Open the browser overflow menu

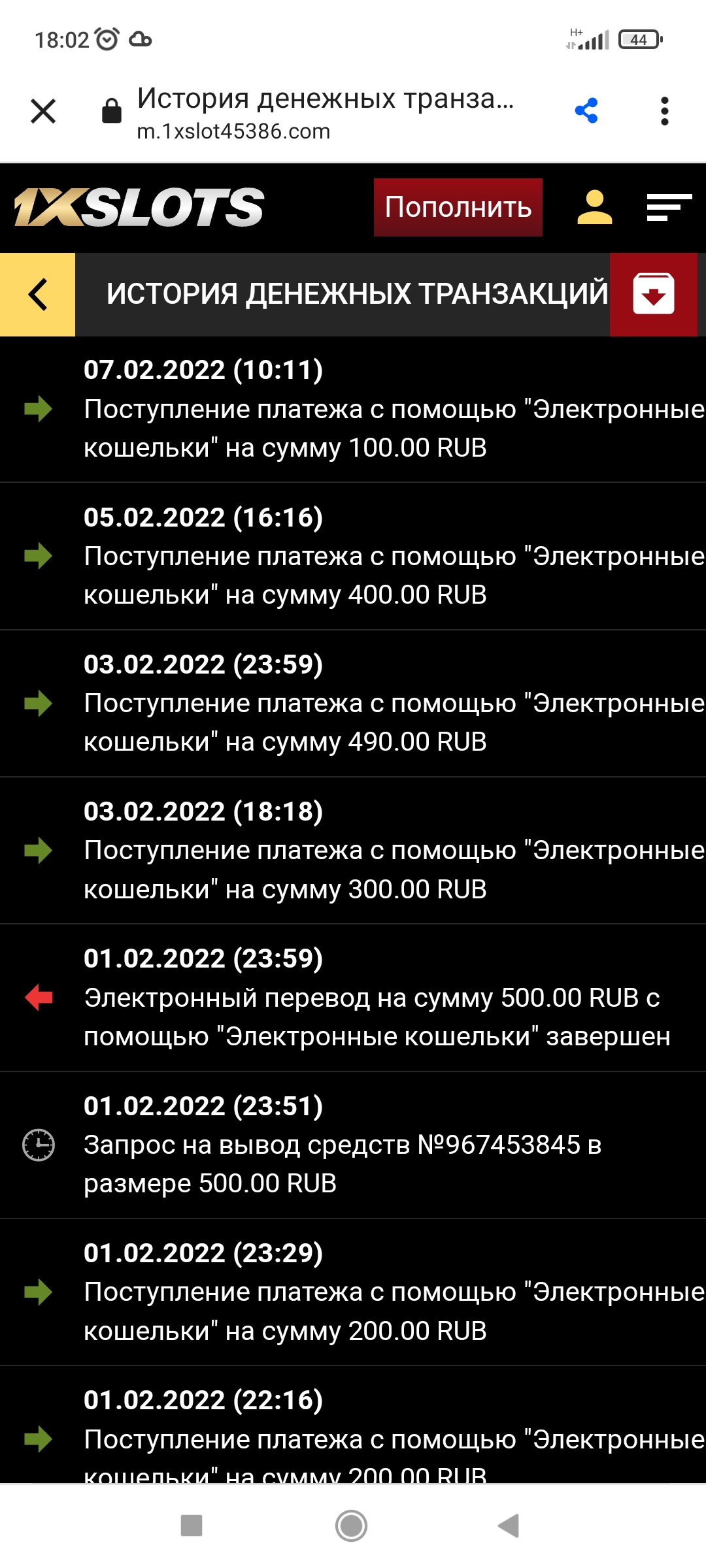pyautogui.click(x=665, y=111)
